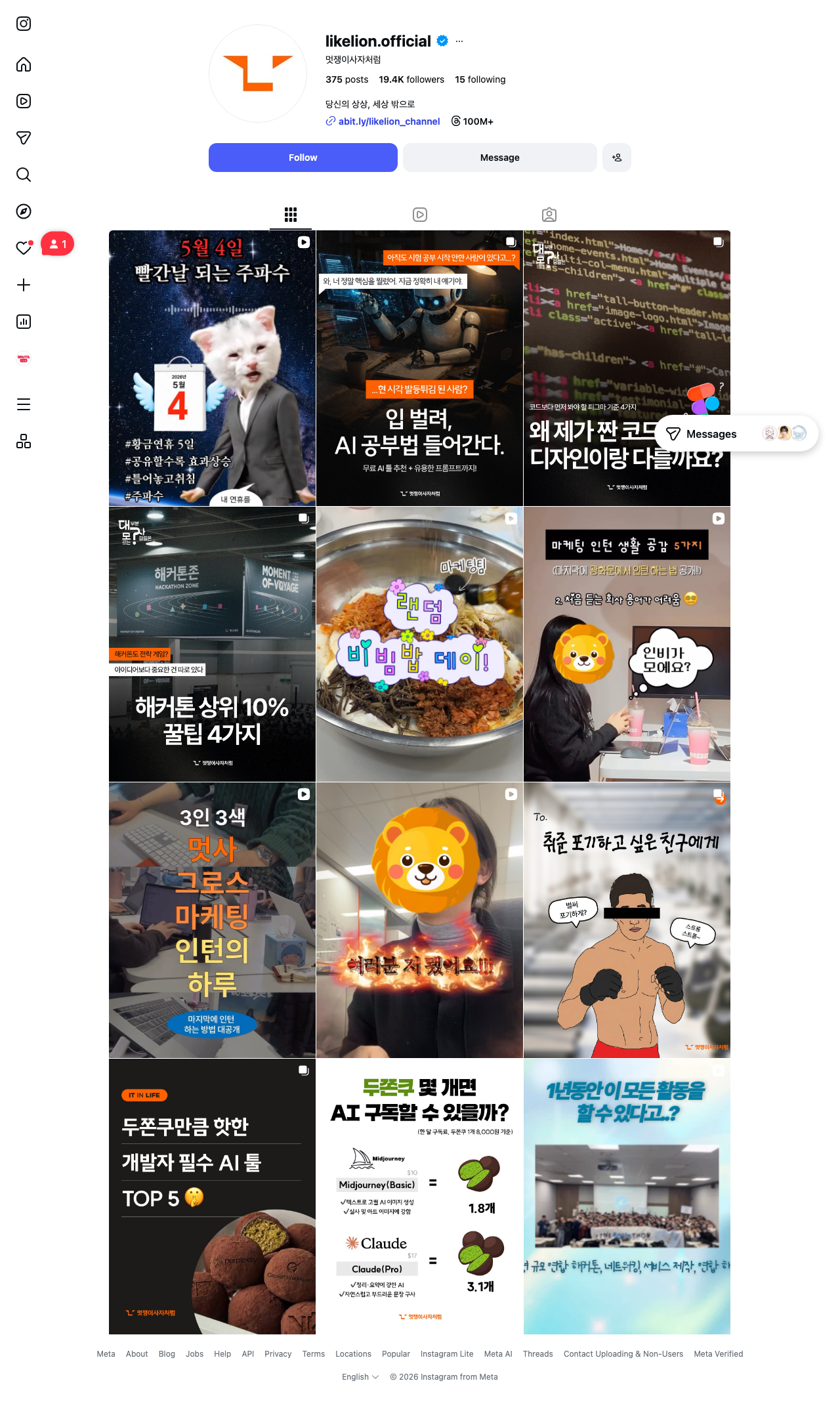This screenshot has width=840, height=1423.
Task: Open the floating Messages panel
Action: [737, 434]
